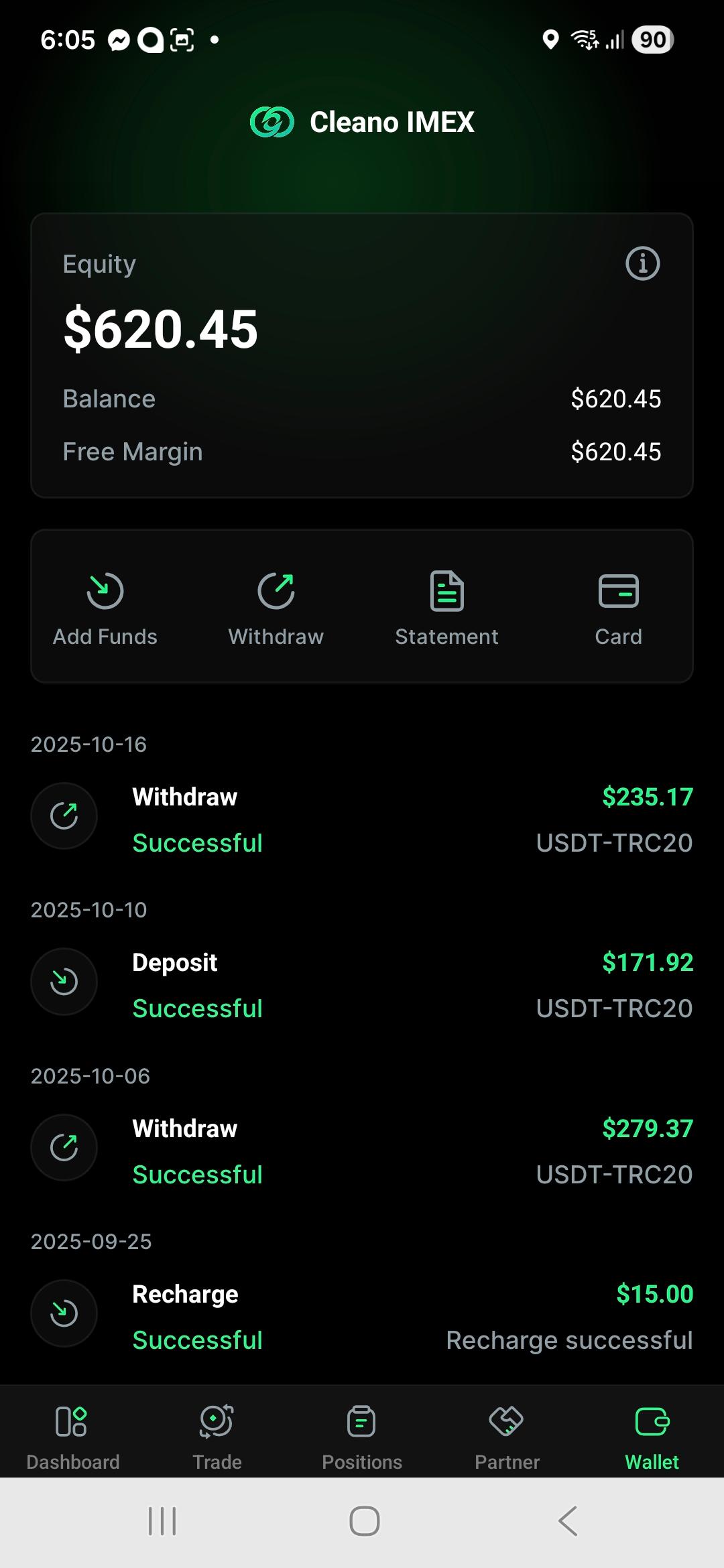
Task: Open the $15.00 recharge transaction
Action: (x=362, y=1316)
